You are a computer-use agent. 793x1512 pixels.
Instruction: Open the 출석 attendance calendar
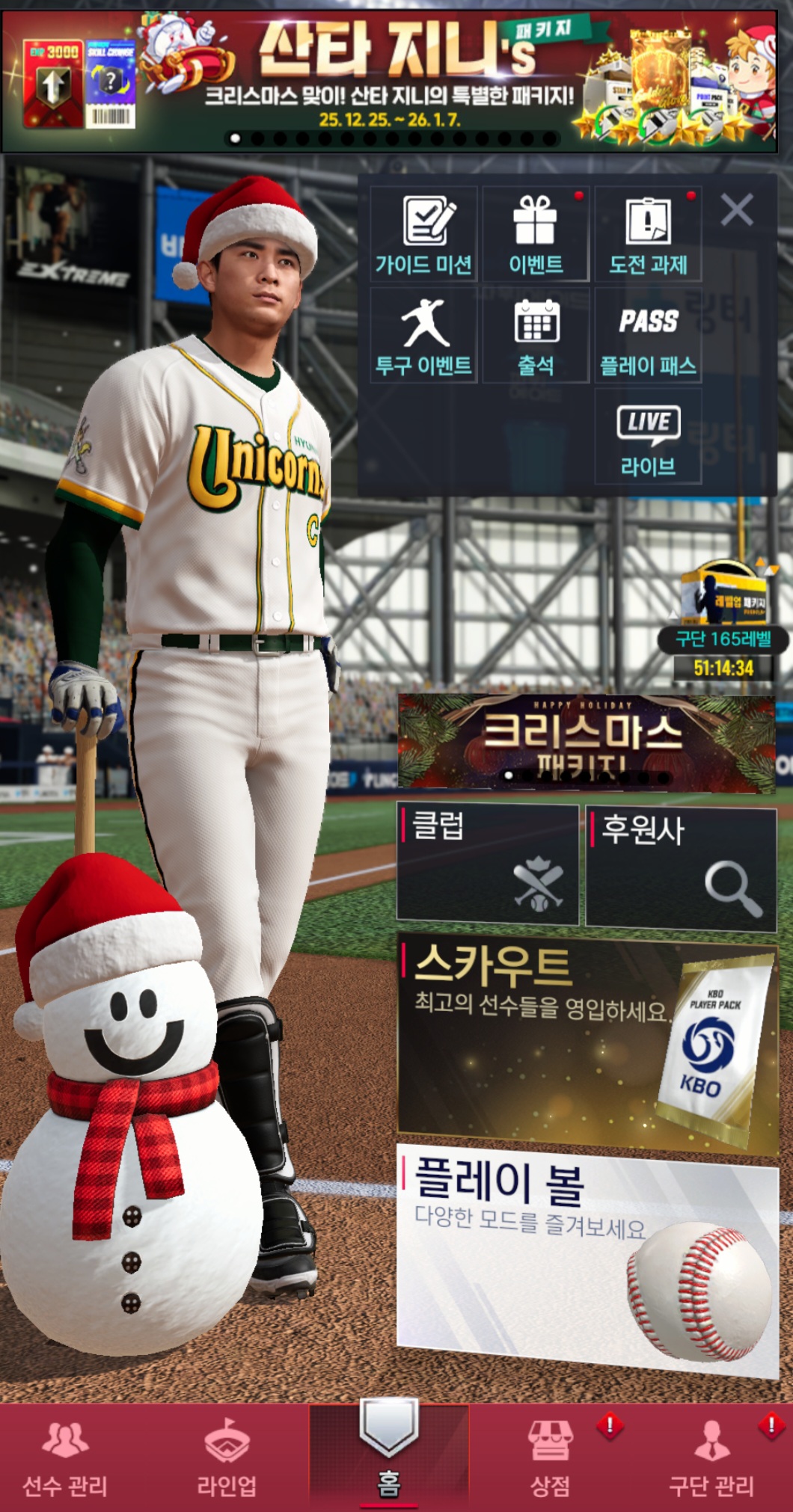pos(536,336)
